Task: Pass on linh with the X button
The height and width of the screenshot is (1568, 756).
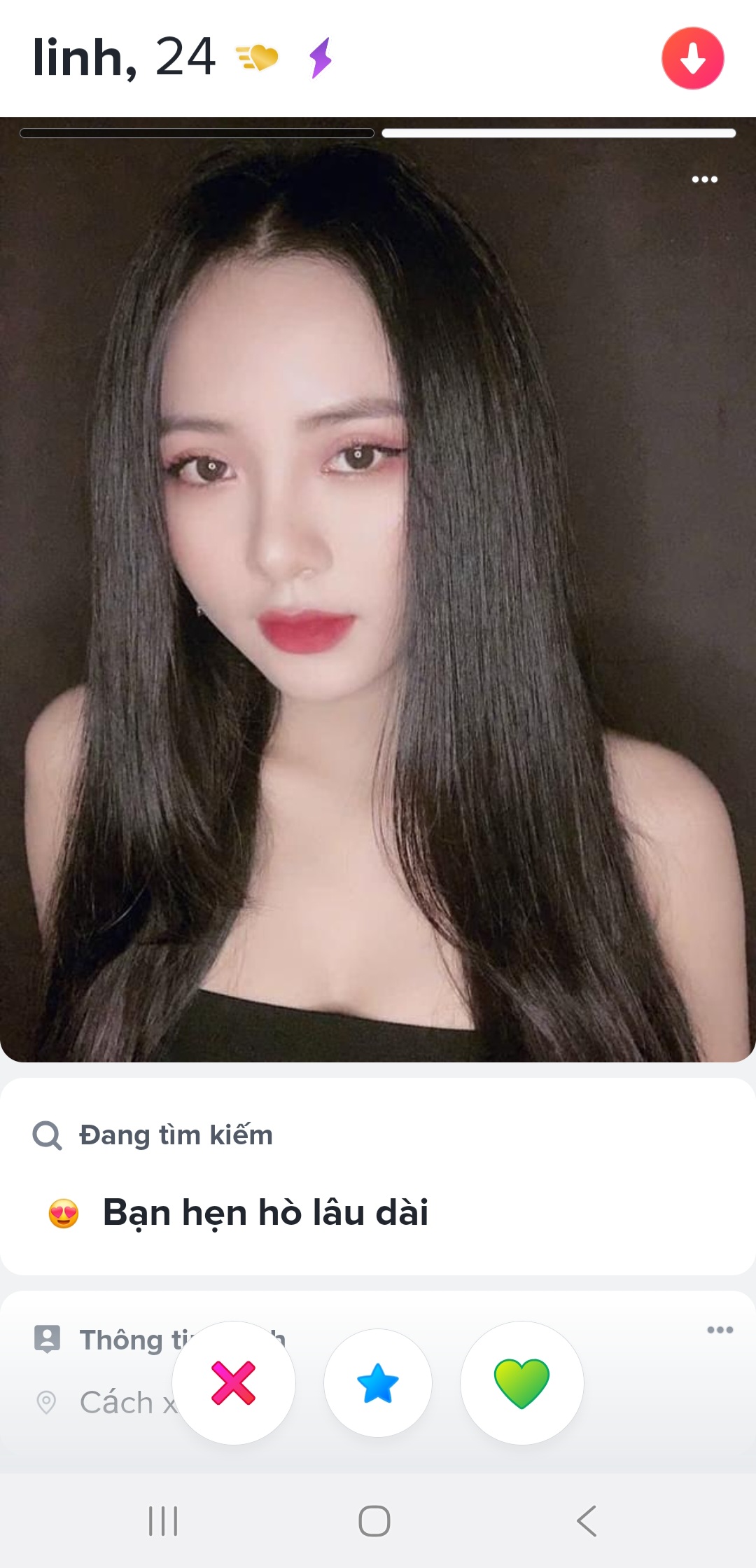Action: pyautogui.click(x=234, y=1382)
